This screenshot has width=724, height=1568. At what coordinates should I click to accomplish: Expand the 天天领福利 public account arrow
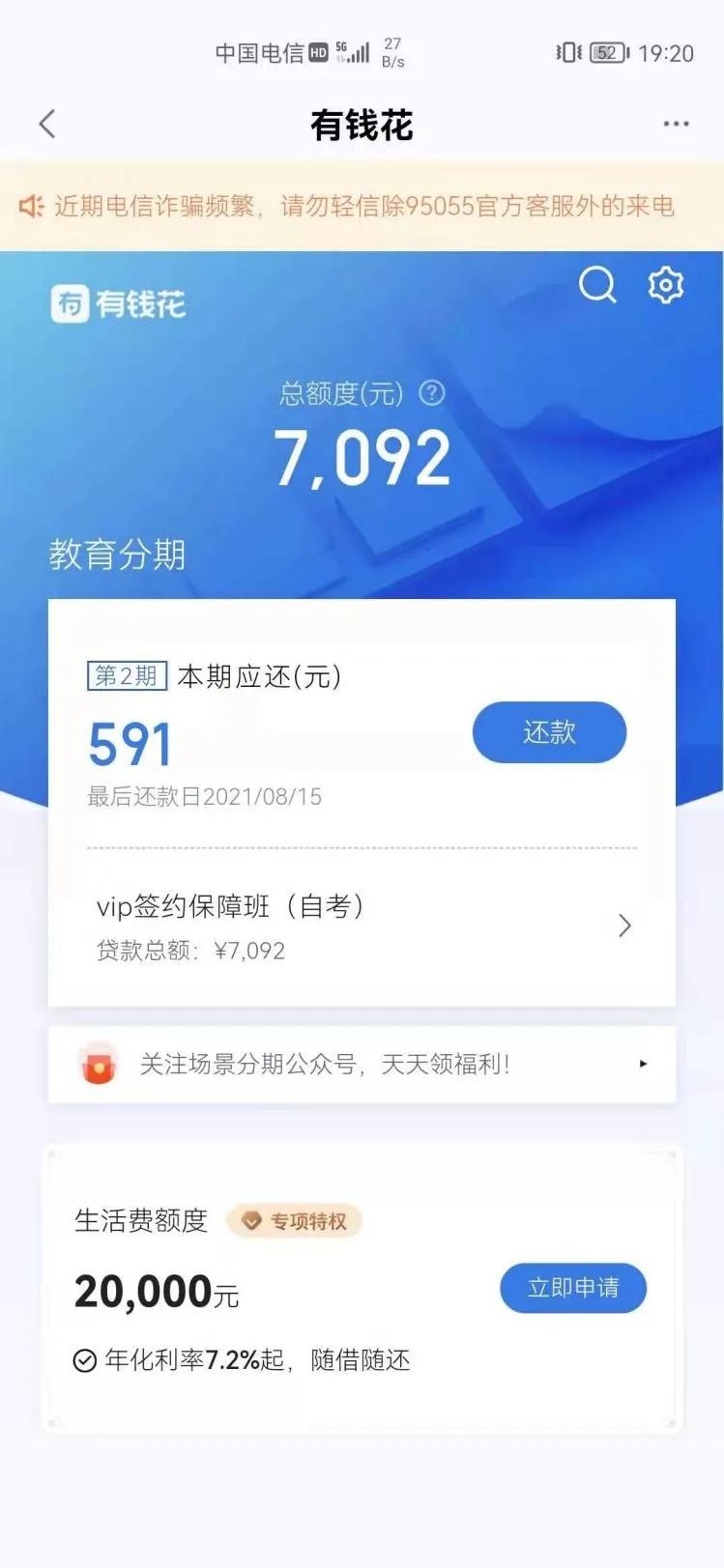click(x=643, y=1064)
